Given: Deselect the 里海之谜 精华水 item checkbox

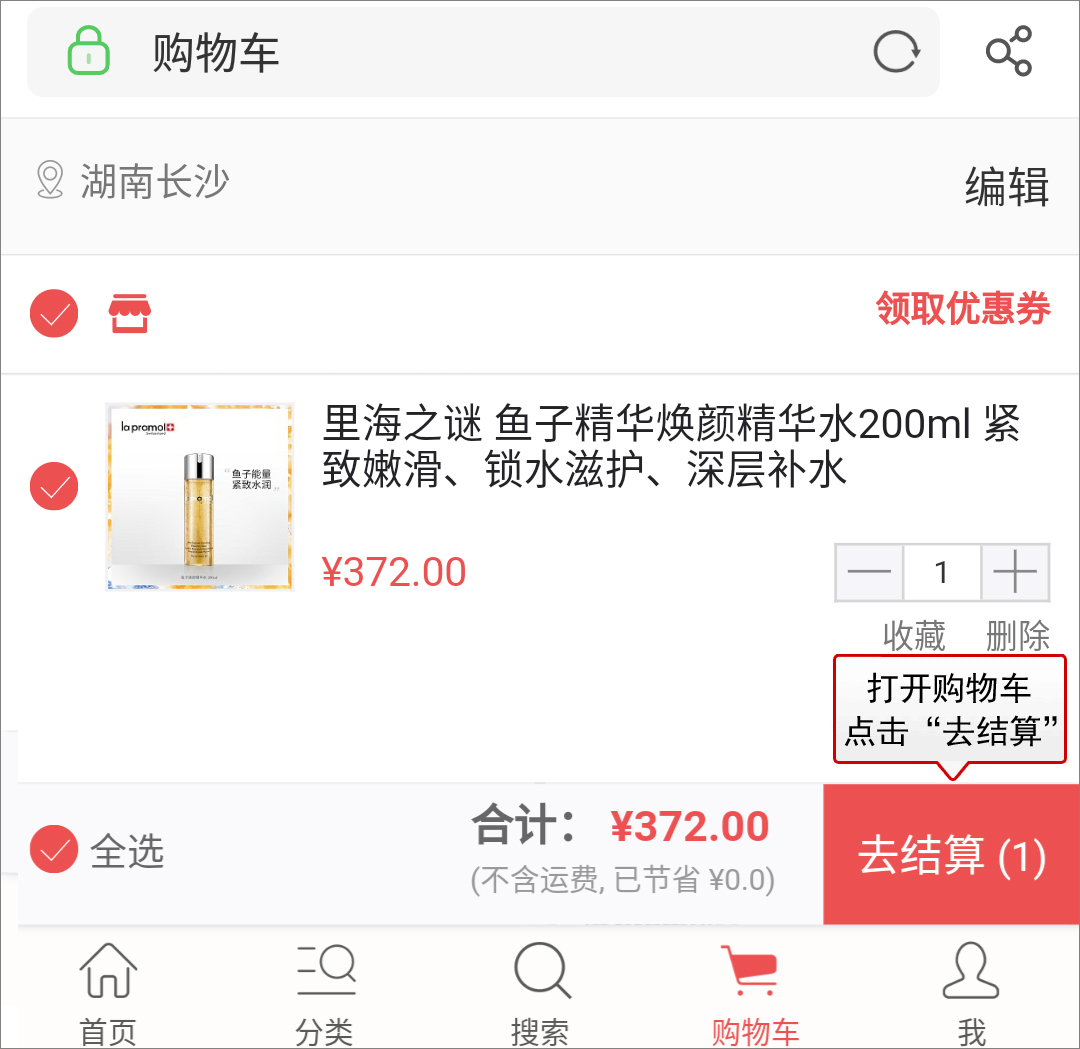Looking at the screenshot, I should coord(54,487).
